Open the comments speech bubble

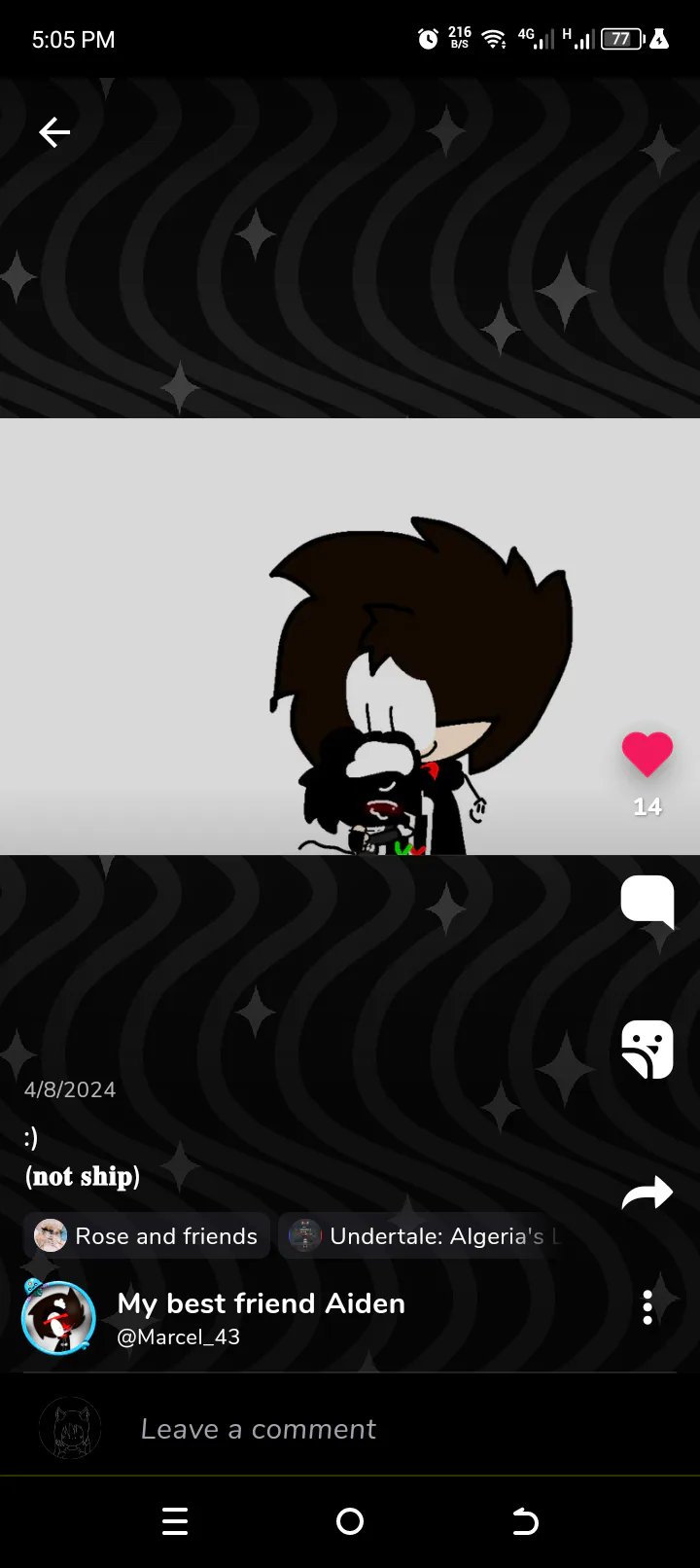pos(647,902)
